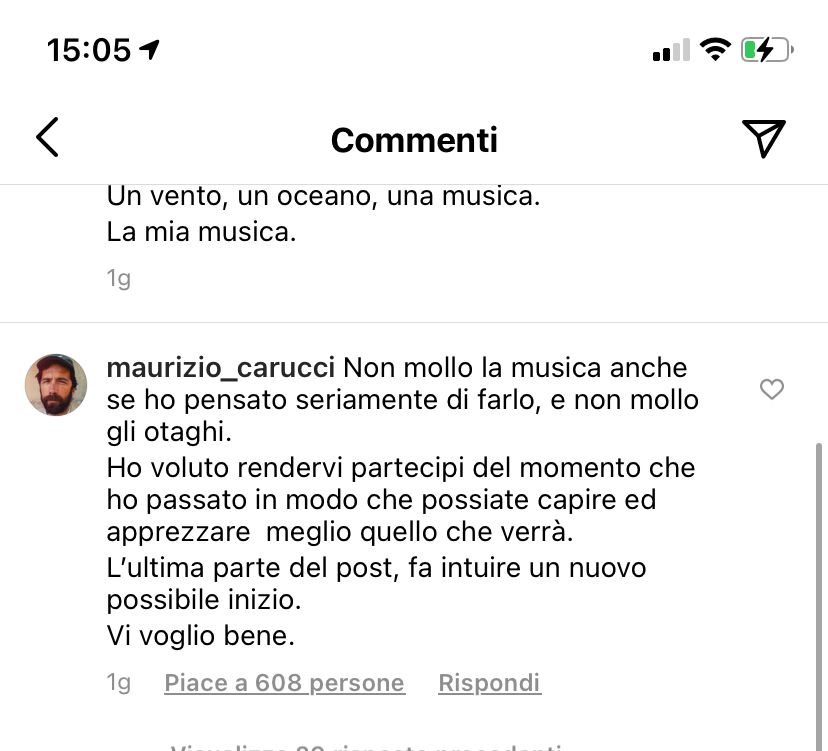Open the maurizio_carucci username link

pyautogui.click(x=220, y=368)
